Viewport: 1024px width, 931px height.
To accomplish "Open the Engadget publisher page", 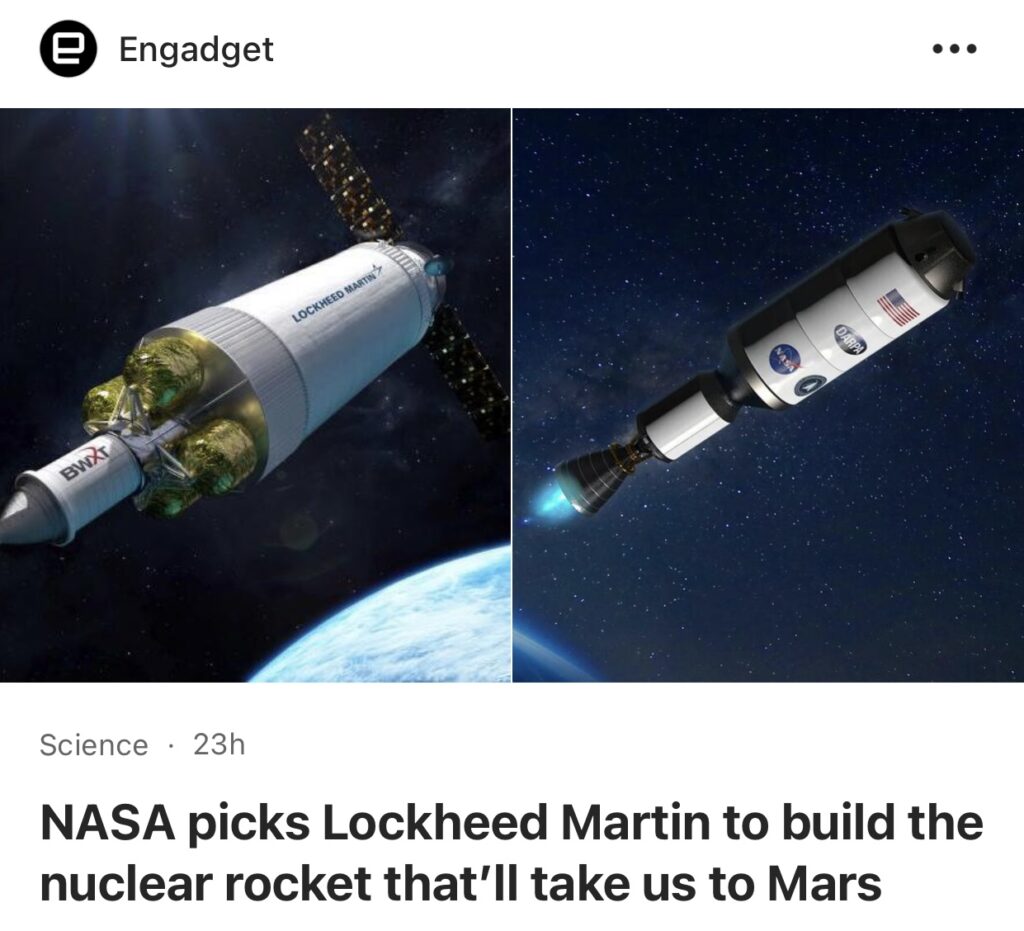I will pyautogui.click(x=195, y=50).
